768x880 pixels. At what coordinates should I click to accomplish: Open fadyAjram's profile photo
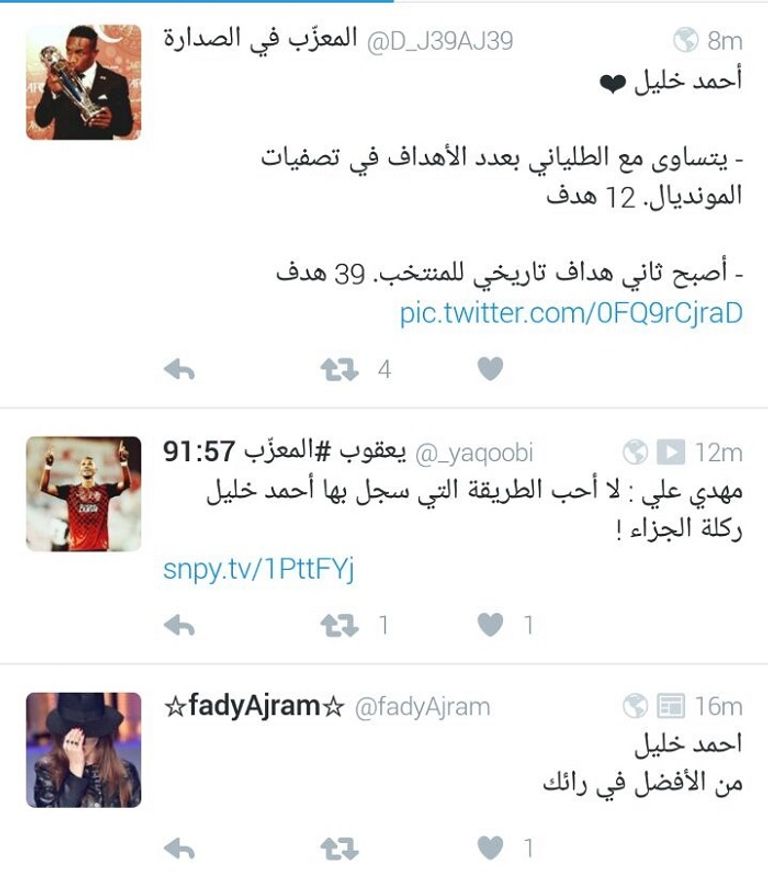pos(83,749)
